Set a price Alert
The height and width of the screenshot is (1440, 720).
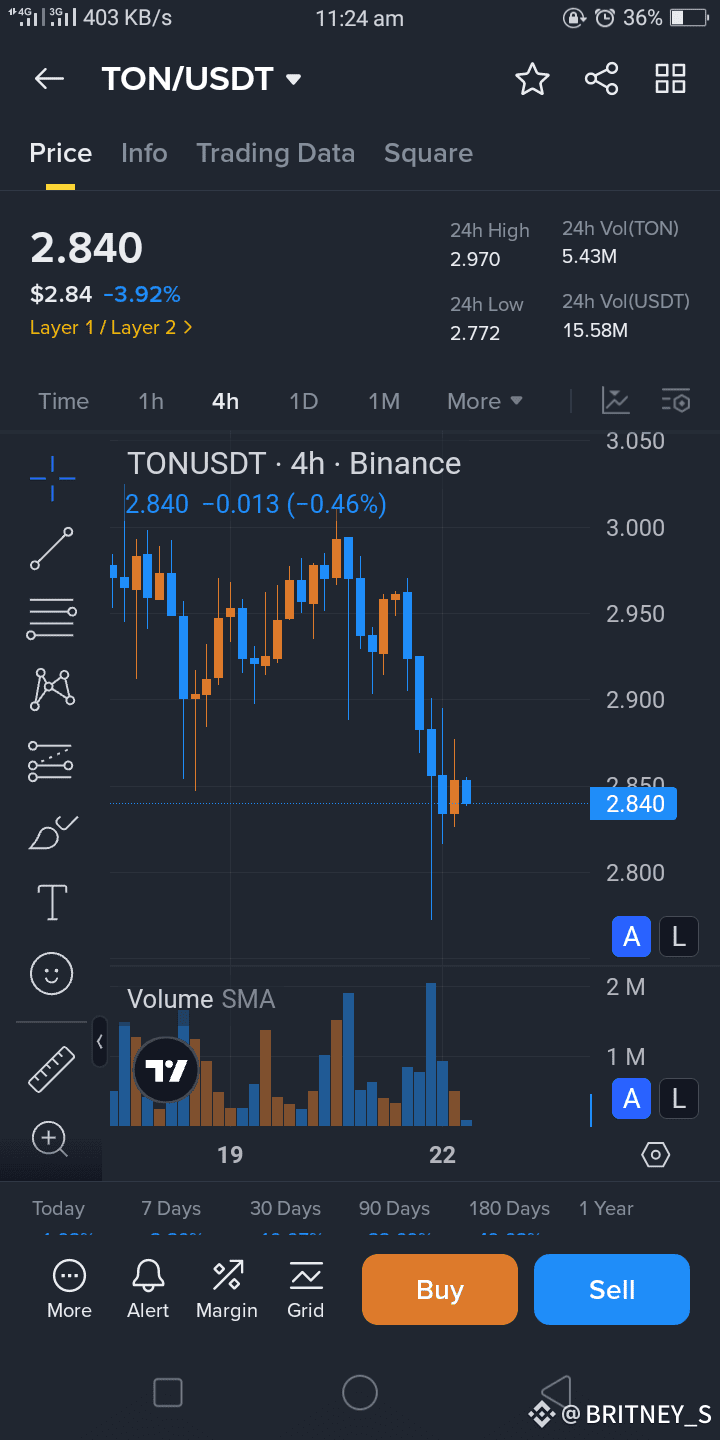(x=148, y=1289)
